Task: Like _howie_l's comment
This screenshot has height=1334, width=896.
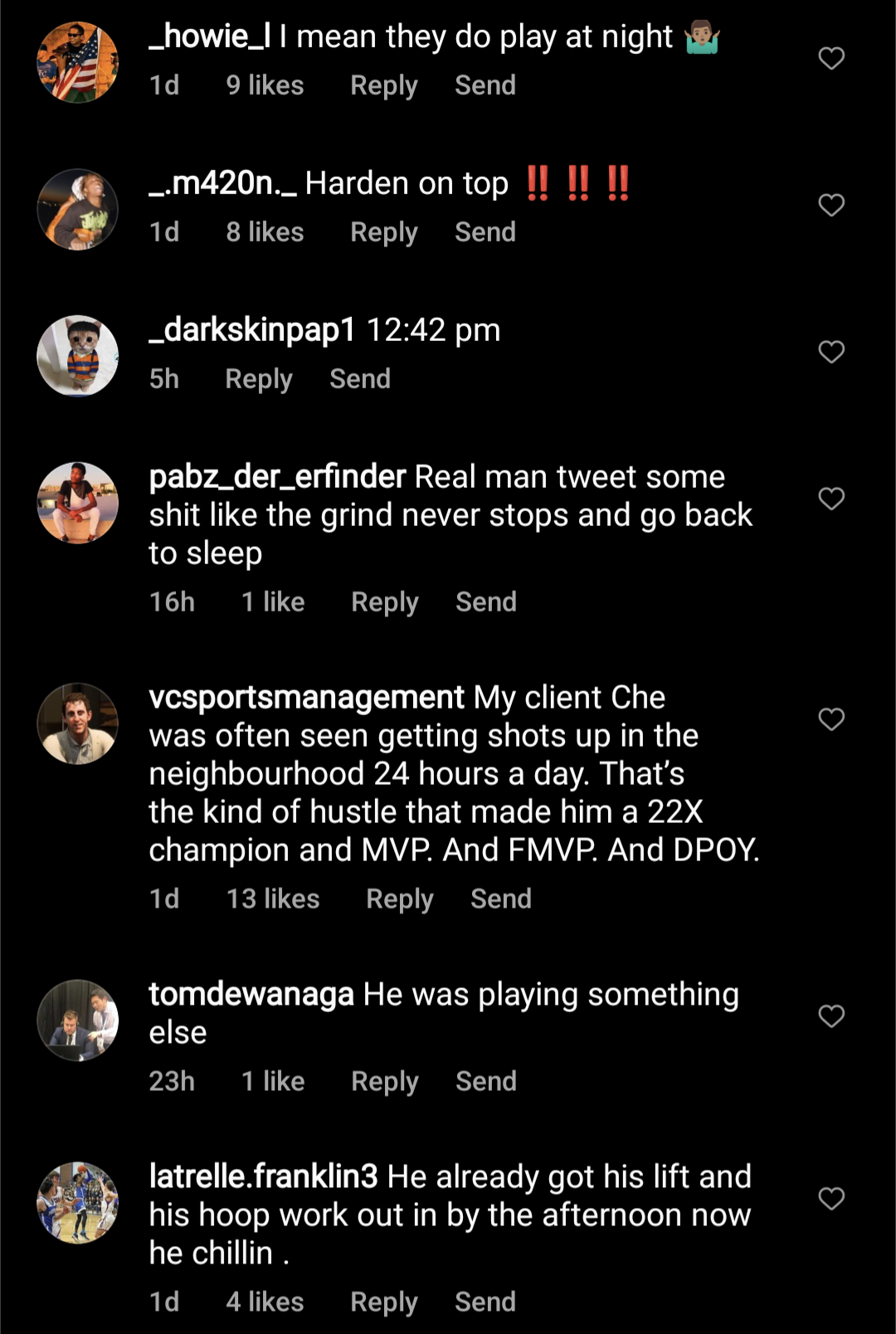Action: [831, 58]
